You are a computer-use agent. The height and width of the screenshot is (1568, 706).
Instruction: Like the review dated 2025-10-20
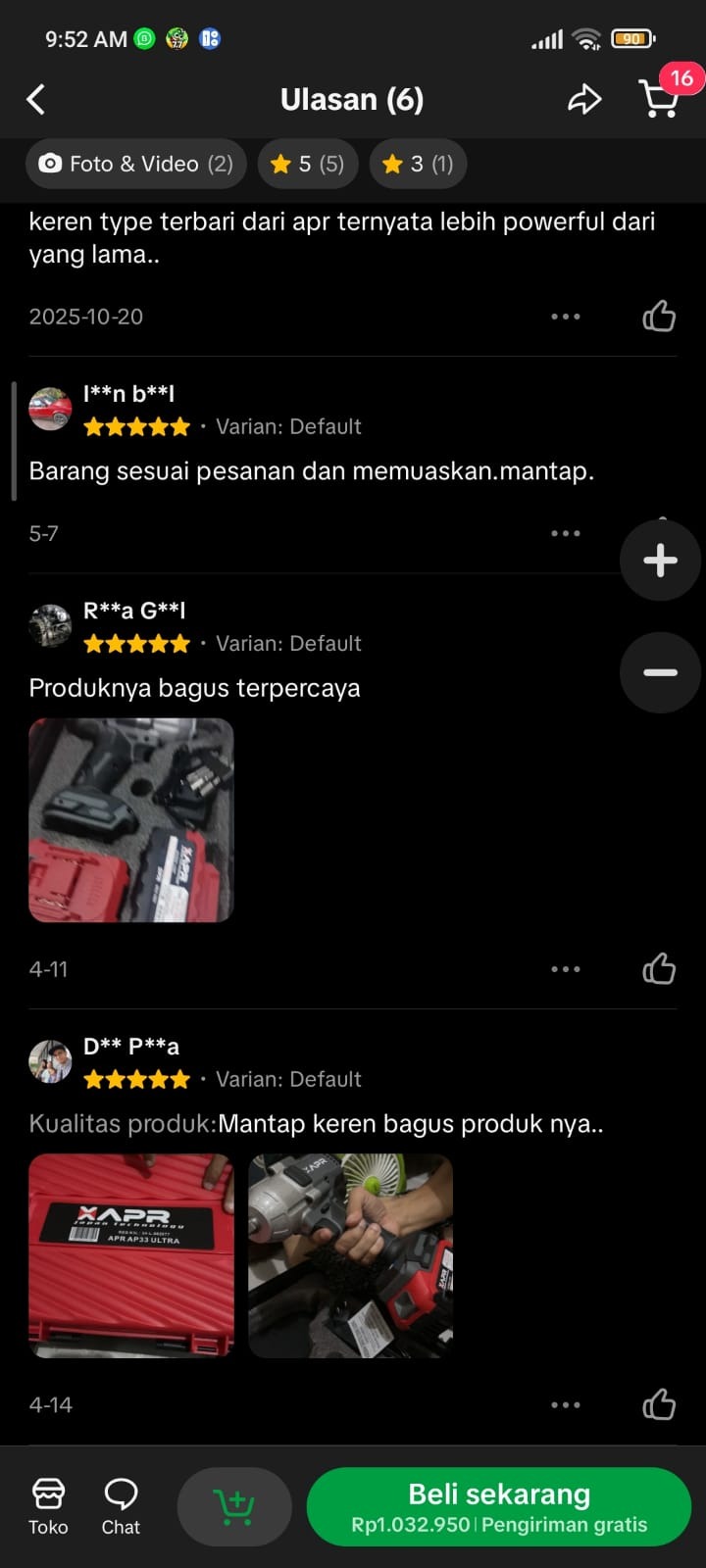[659, 317]
